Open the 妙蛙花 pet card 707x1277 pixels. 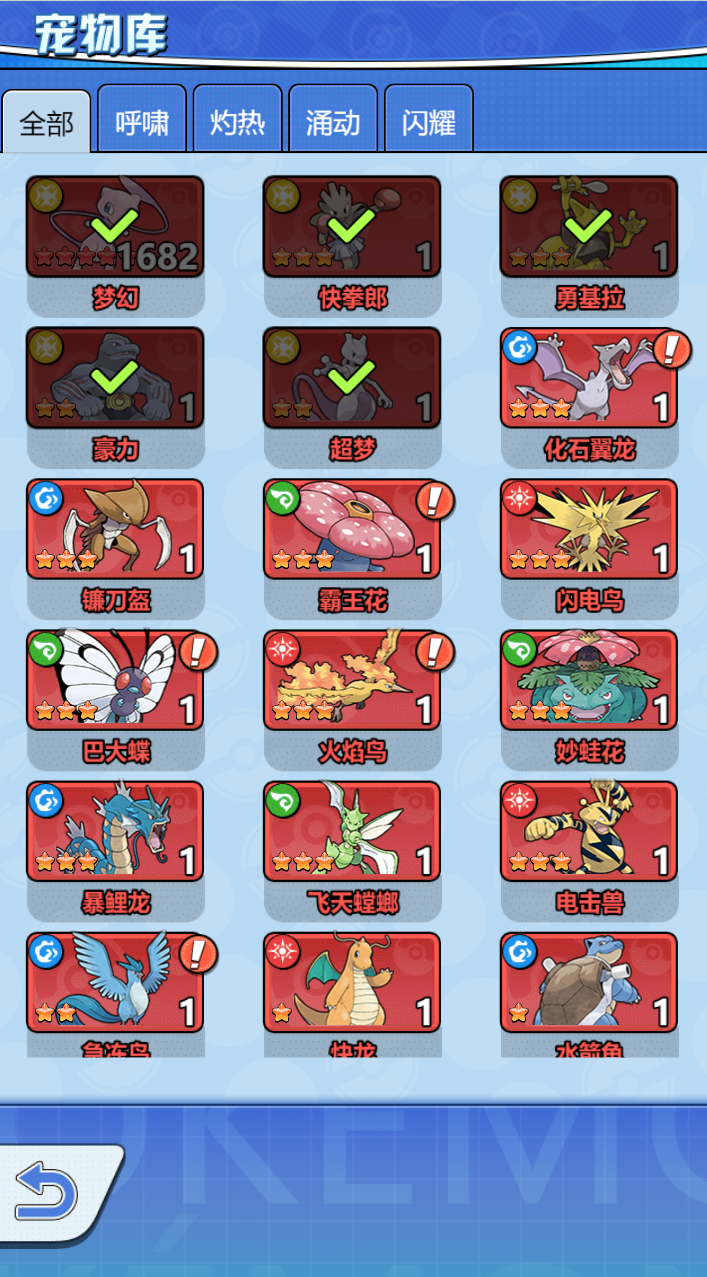[x=589, y=699]
